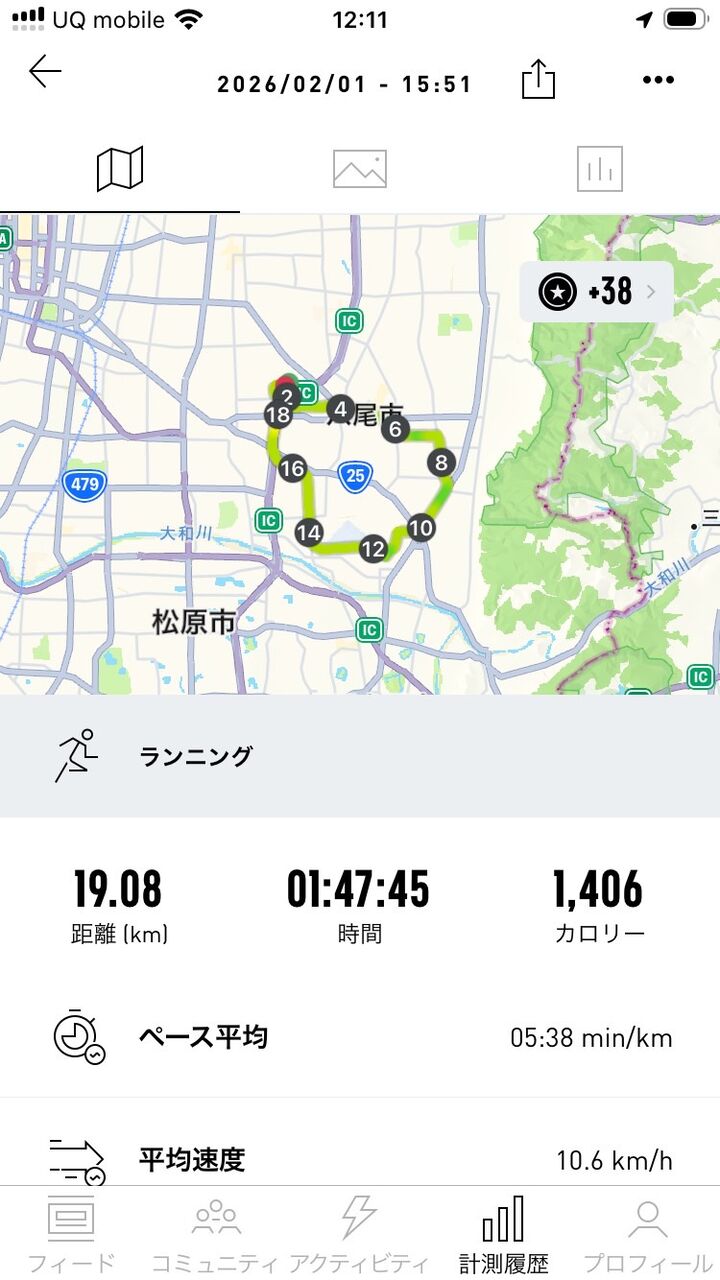Open the アクティビティ tab
Viewport: 720px width, 1280px height.
pos(359,1234)
